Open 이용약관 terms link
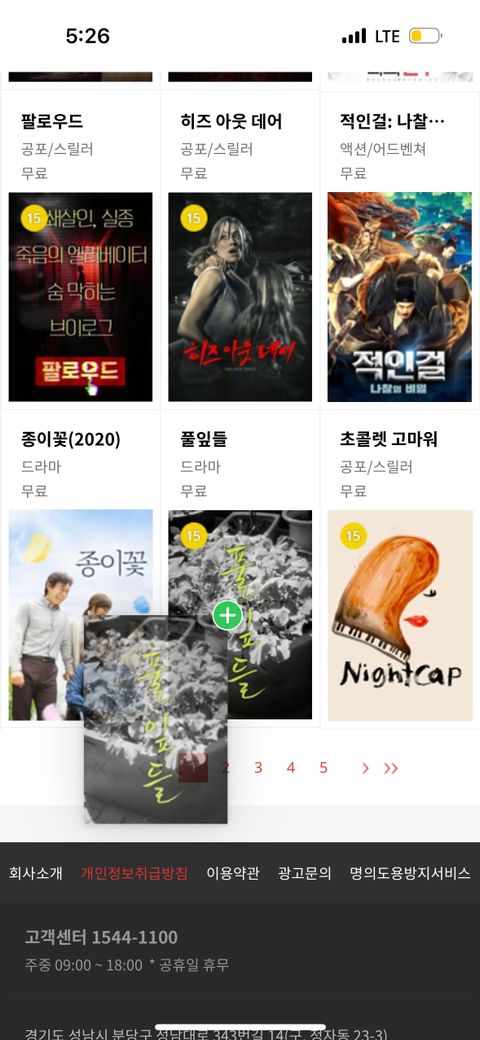480x1040 pixels. point(233,873)
